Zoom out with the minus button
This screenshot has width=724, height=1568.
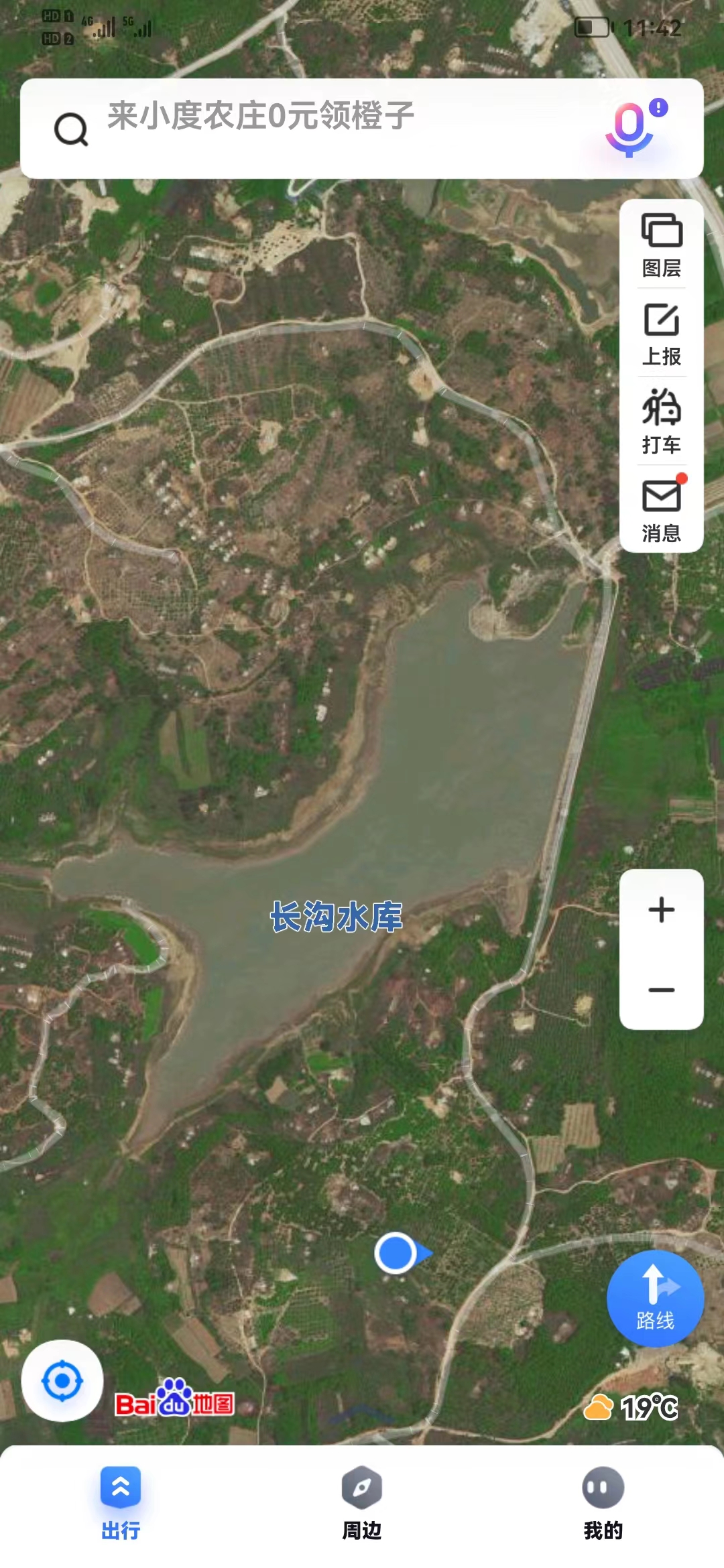coord(662,990)
